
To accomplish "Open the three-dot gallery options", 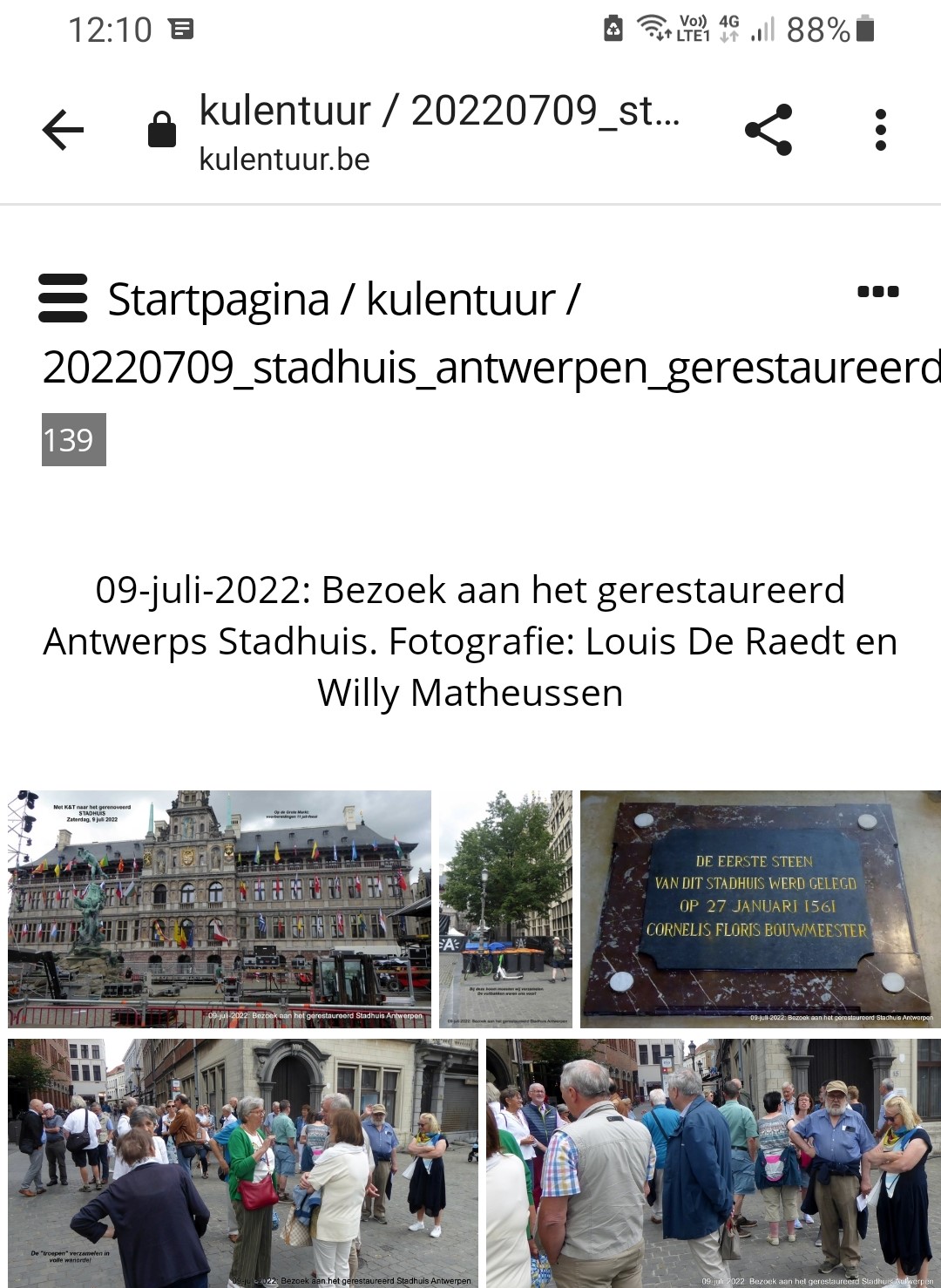I will pos(877,292).
